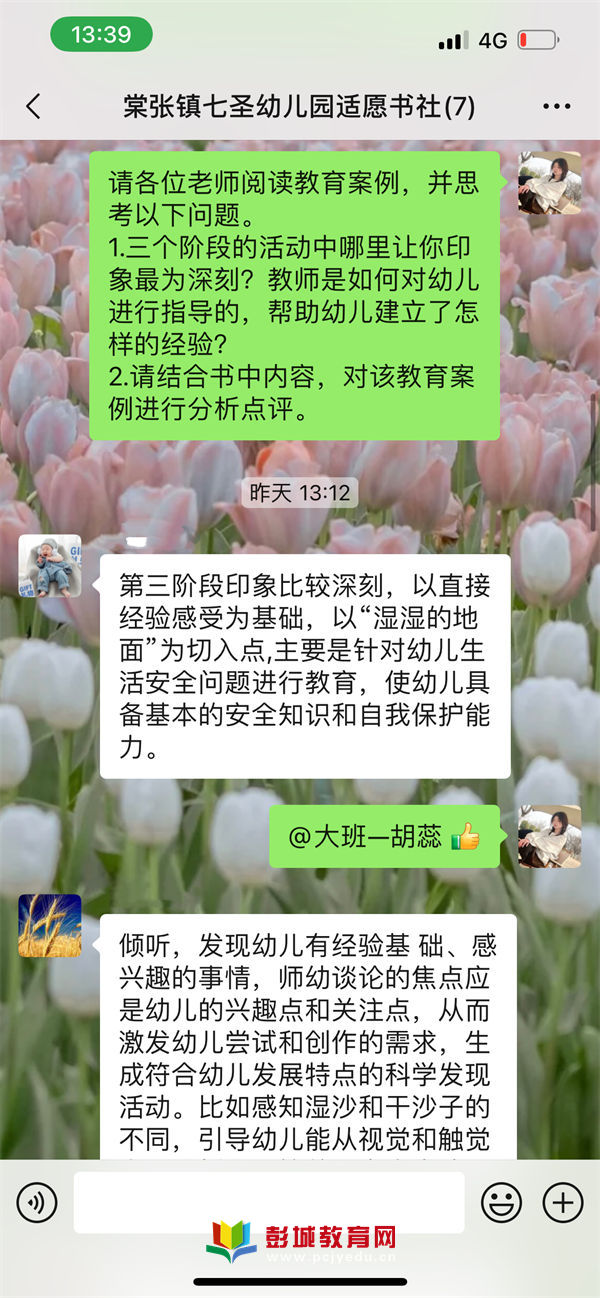Screen dimensions: 600x1298
Task: Open the wheat avatar beside the 倾听 message
Action: click(x=50, y=925)
